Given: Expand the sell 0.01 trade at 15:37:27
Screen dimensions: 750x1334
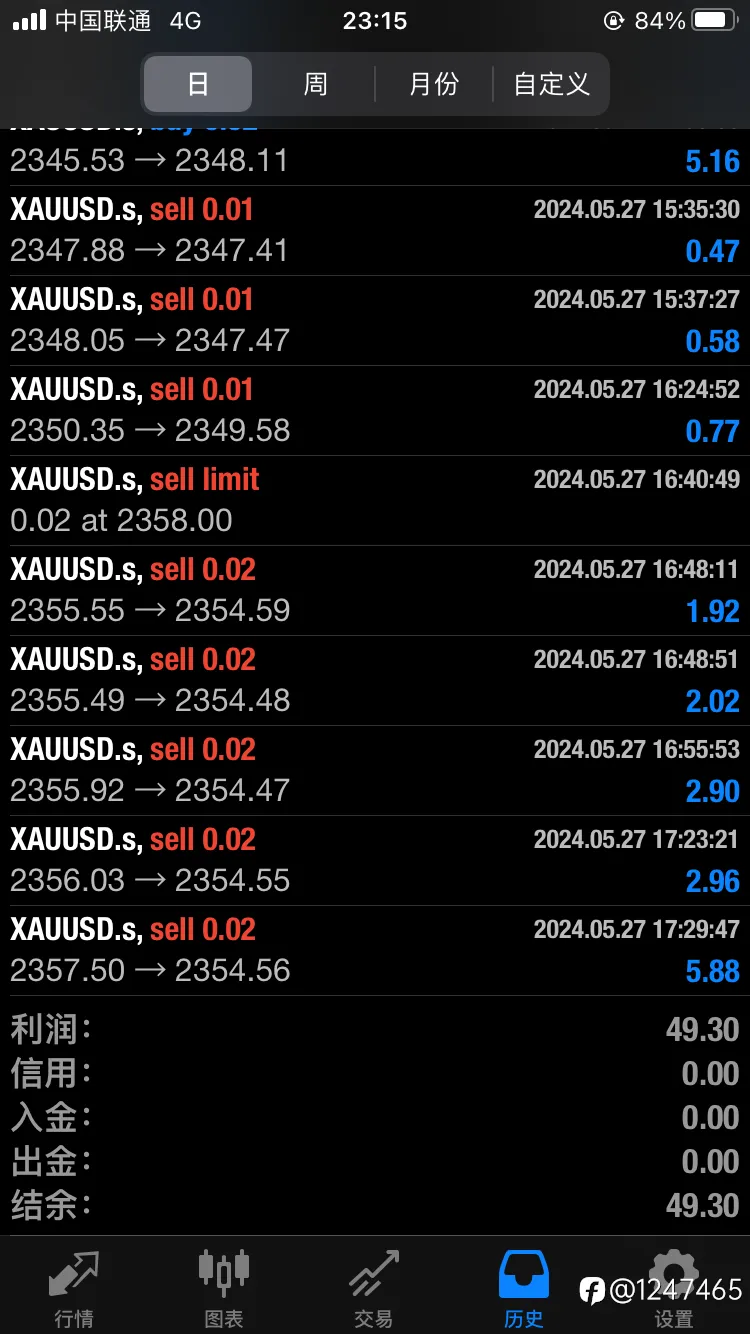Looking at the screenshot, I should 375,321.
